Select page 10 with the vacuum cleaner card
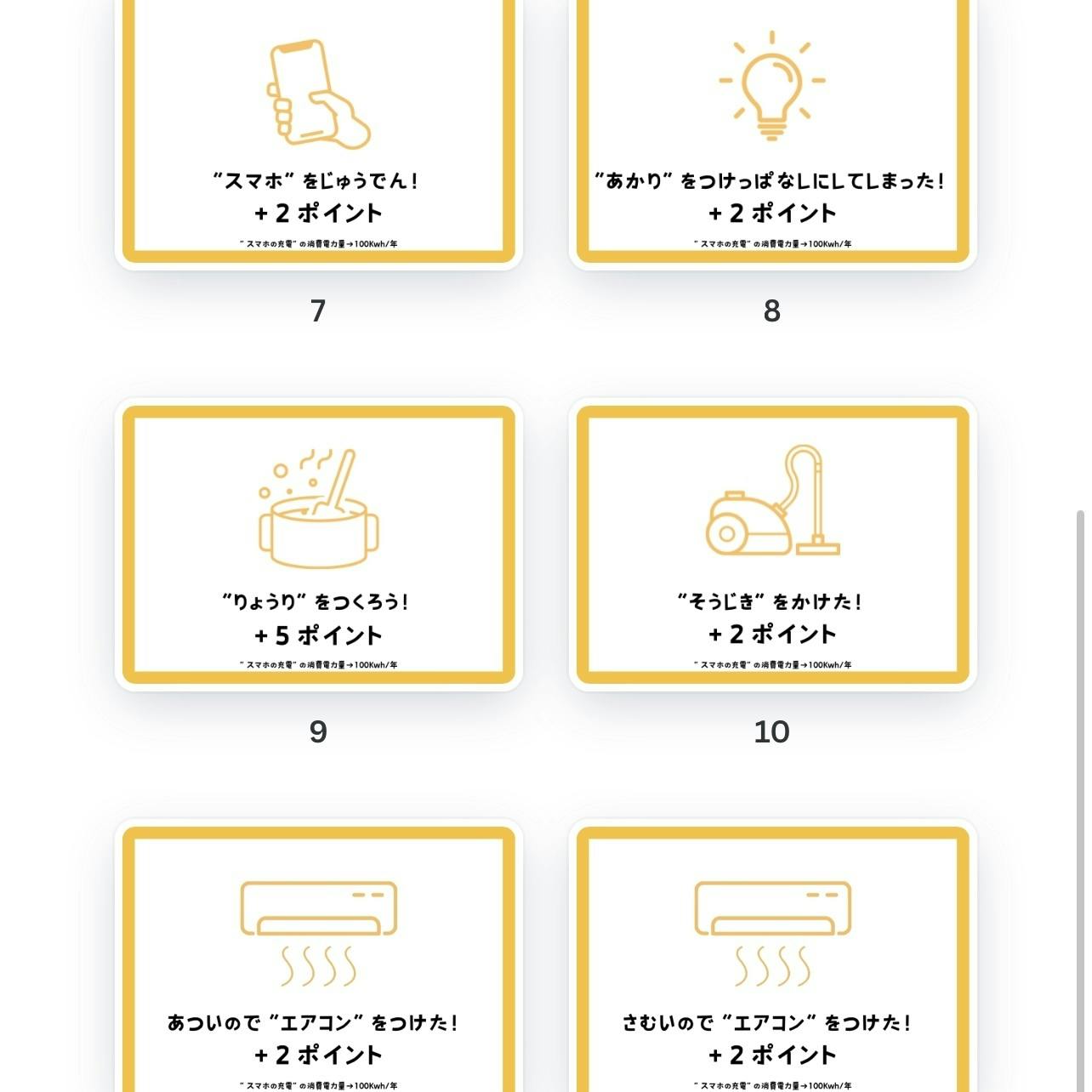Image resolution: width=1092 pixels, height=1092 pixels. pos(772,544)
